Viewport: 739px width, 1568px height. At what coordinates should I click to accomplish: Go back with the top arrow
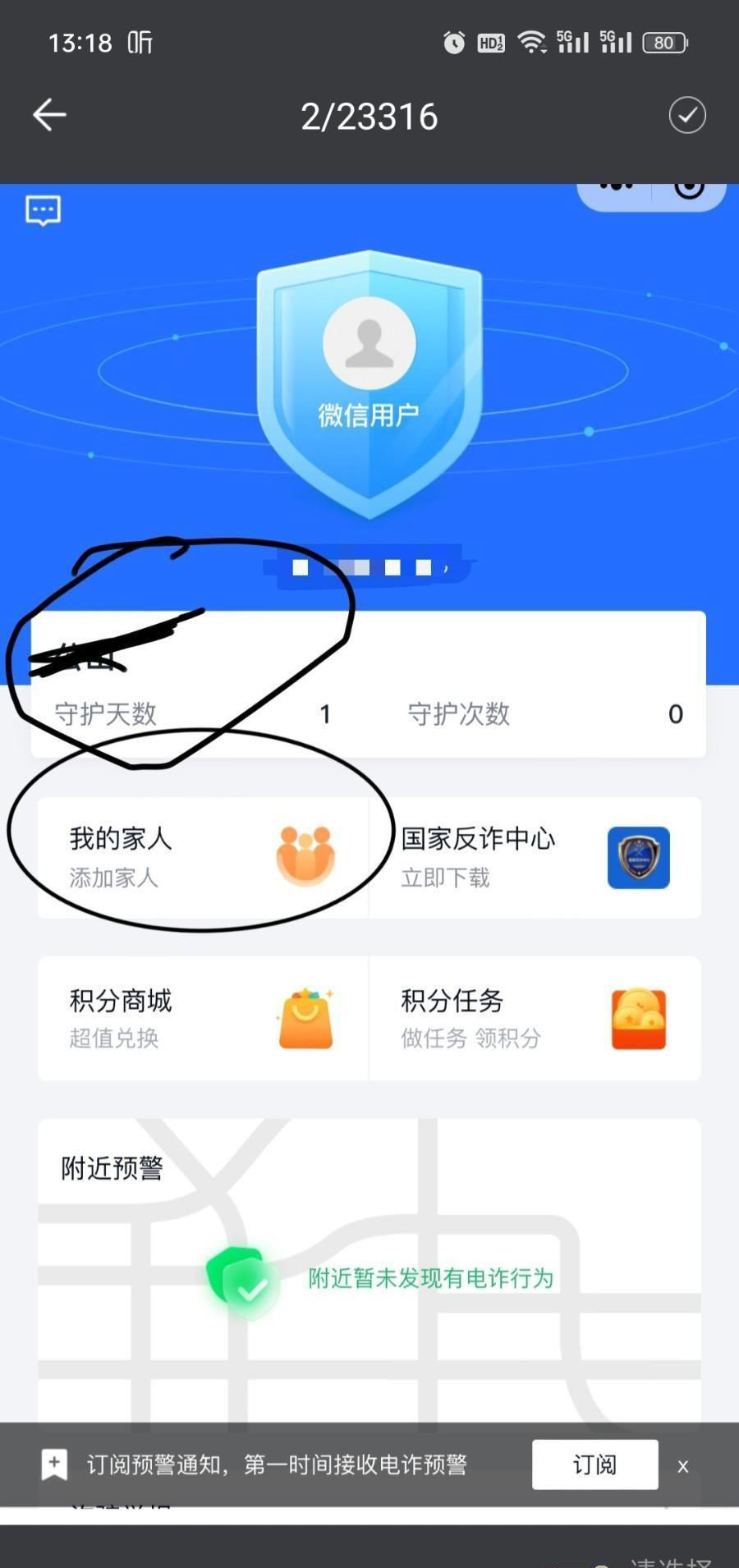(x=49, y=115)
